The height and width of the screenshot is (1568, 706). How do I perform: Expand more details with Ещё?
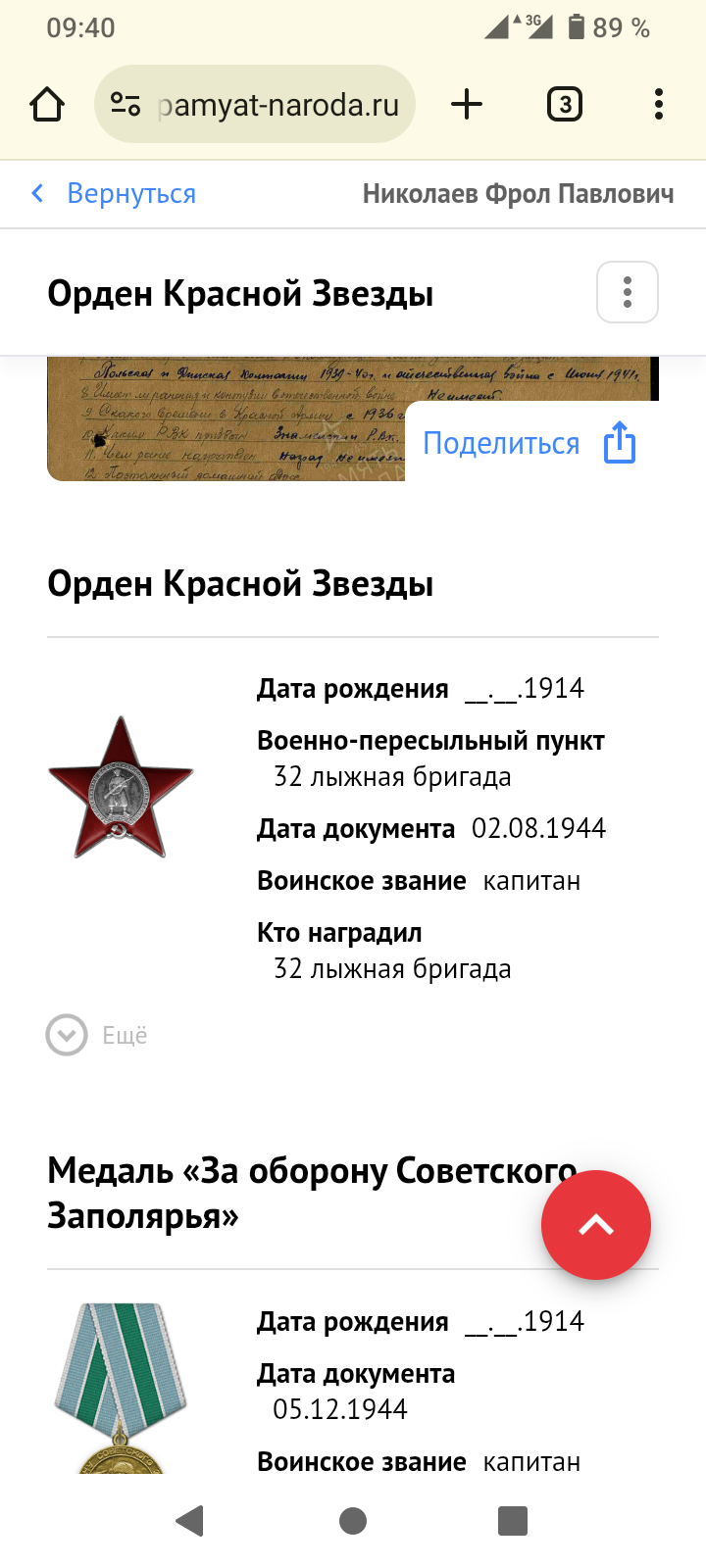pyautogui.click(x=97, y=1035)
